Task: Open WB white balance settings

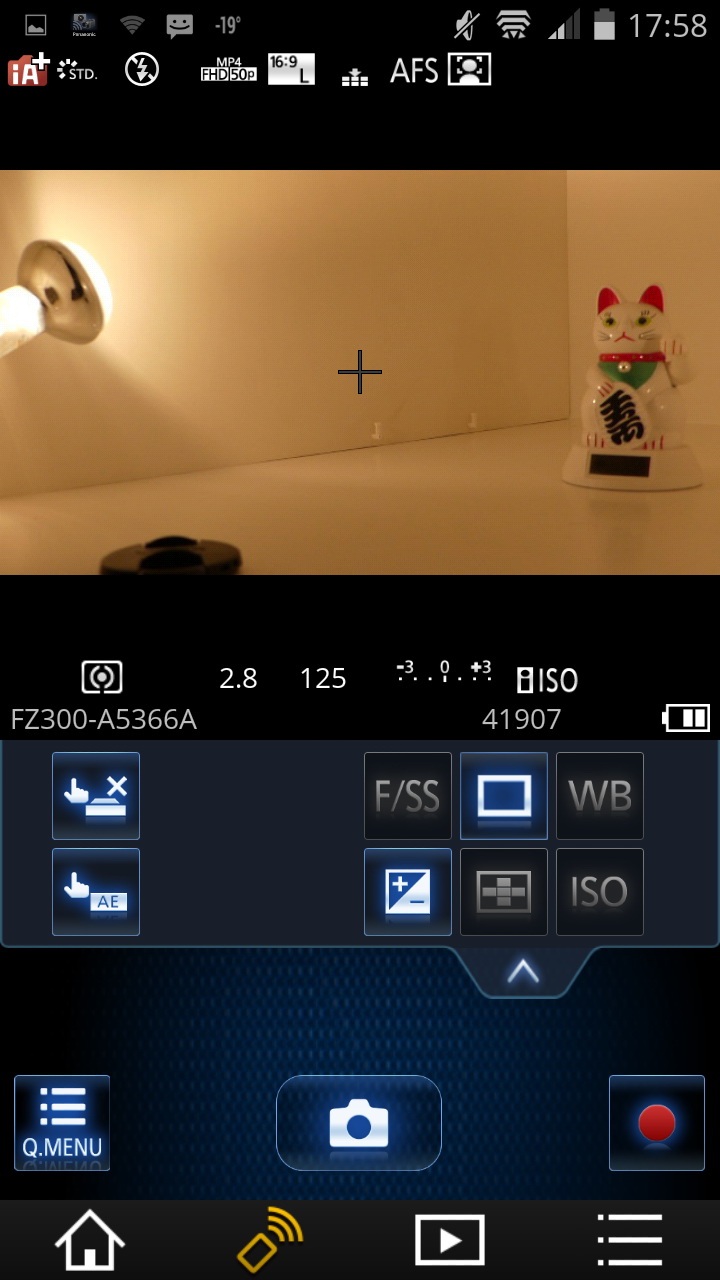Action: coord(600,796)
